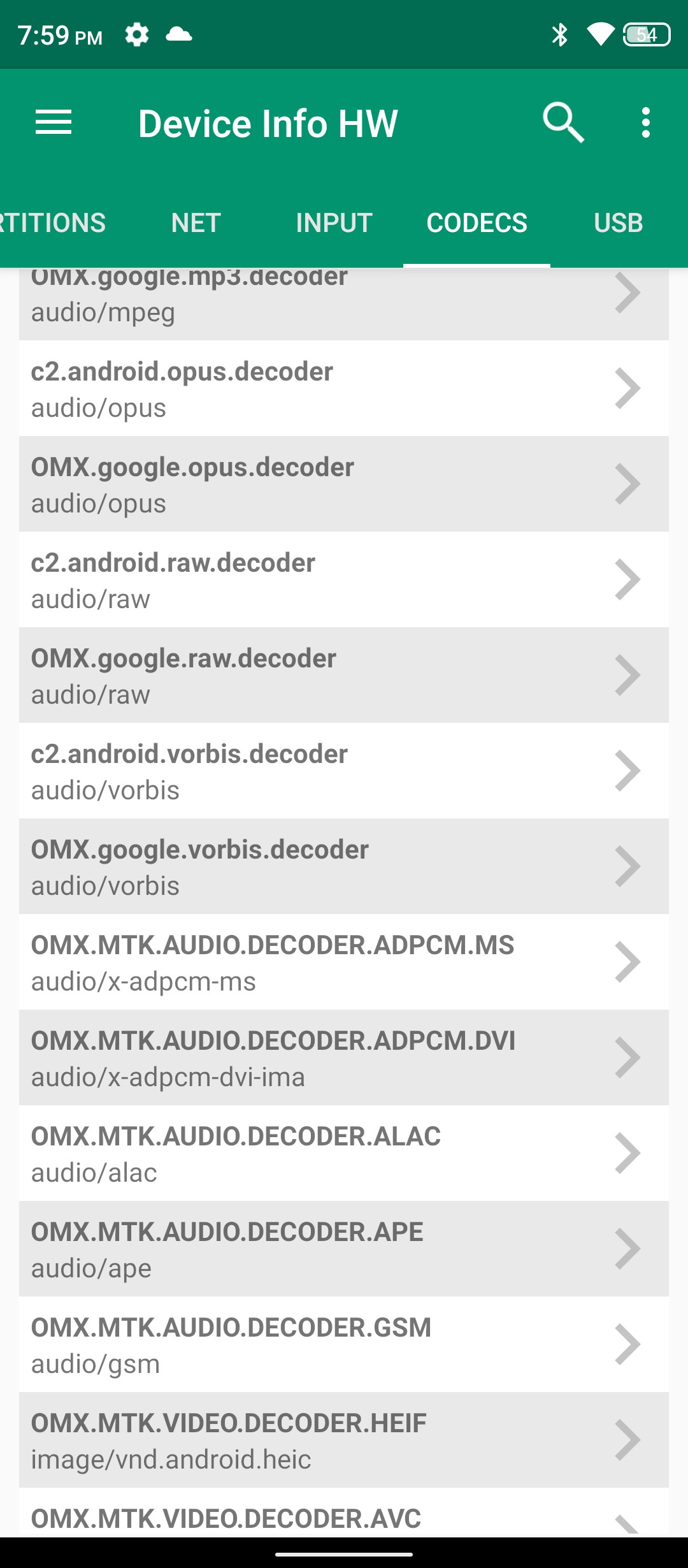Image resolution: width=688 pixels, height=1568 pixels.
Task: Open the search icon
Action: [563, 122]
